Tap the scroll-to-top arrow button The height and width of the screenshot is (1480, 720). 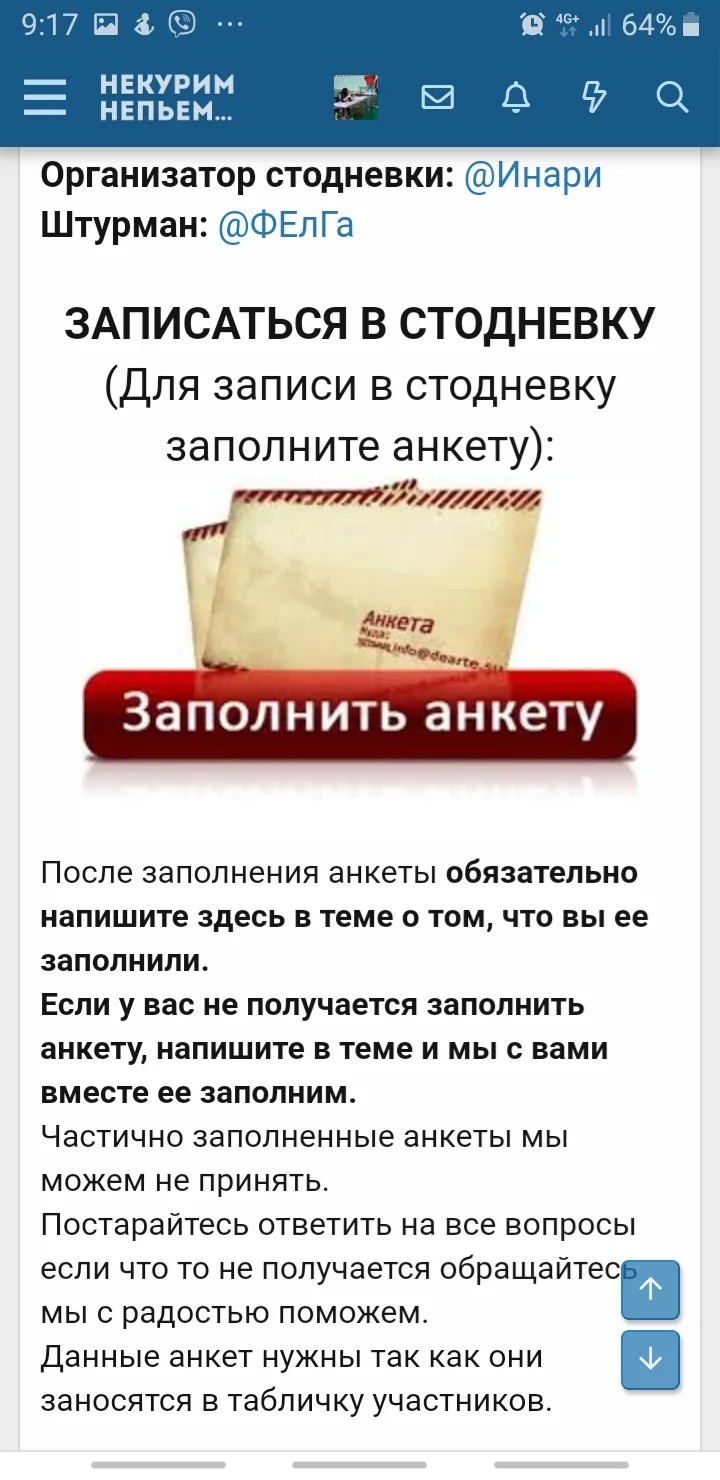click(651, 1290)
